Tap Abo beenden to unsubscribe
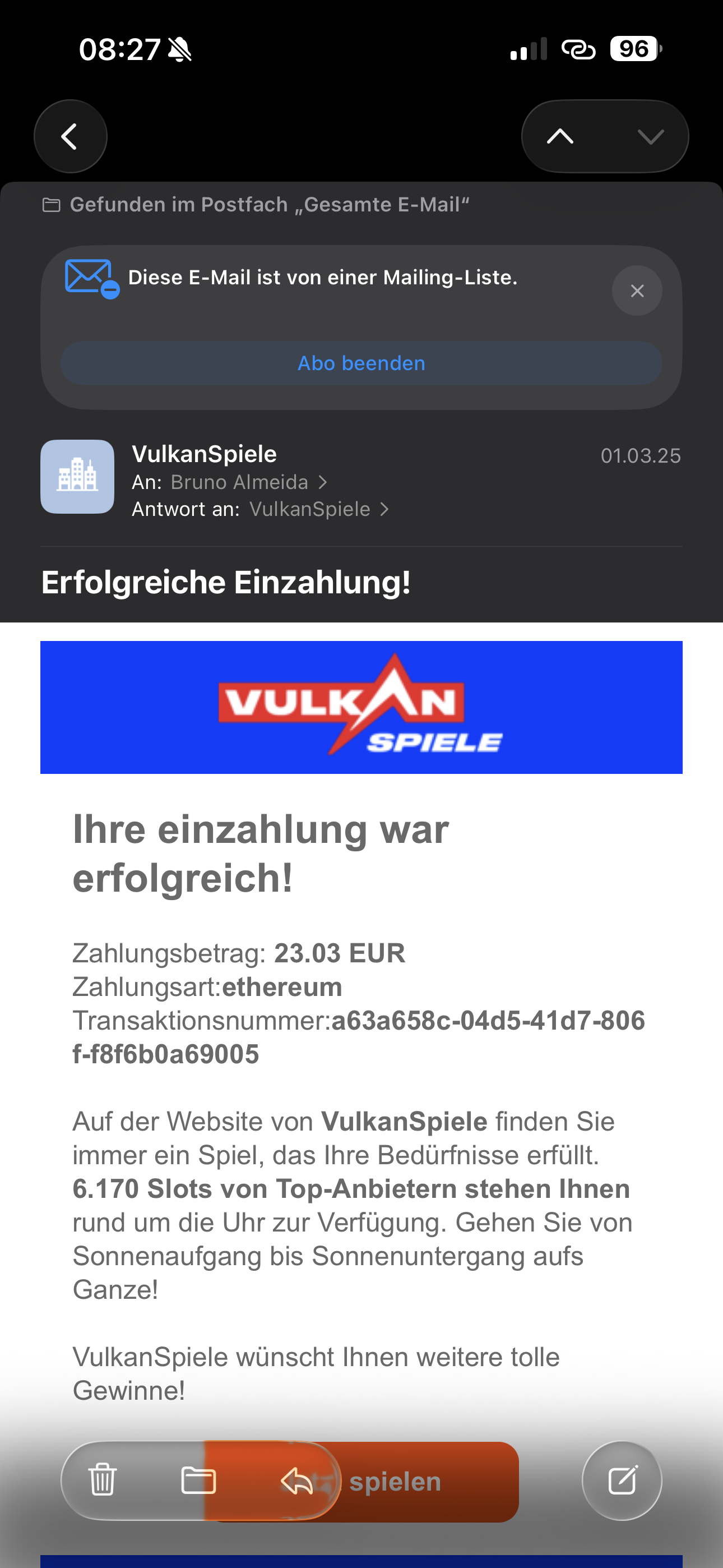This screenshot has height=1568, width=723. pos(361,363)
